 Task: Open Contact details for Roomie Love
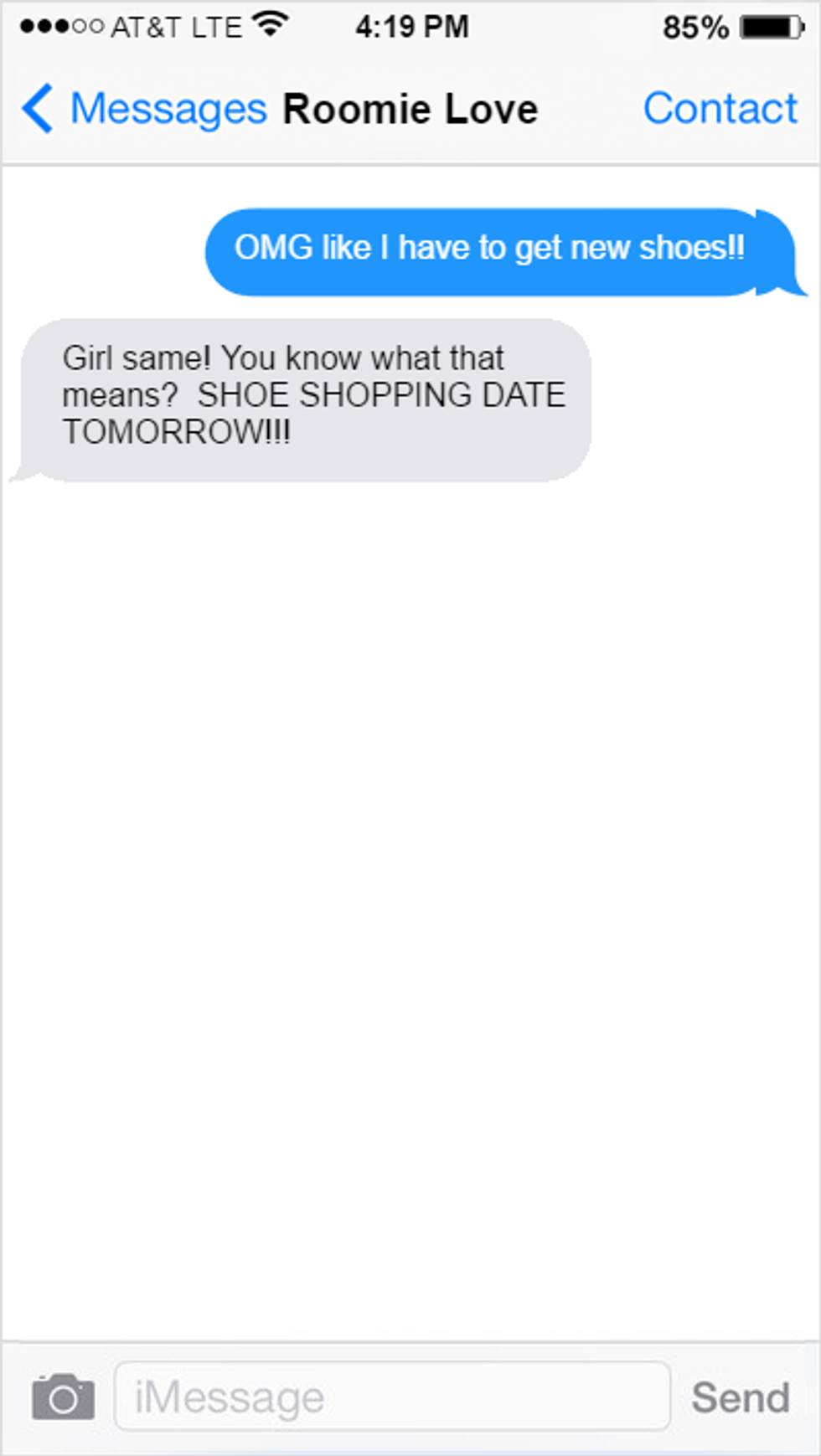click(720, 109)
